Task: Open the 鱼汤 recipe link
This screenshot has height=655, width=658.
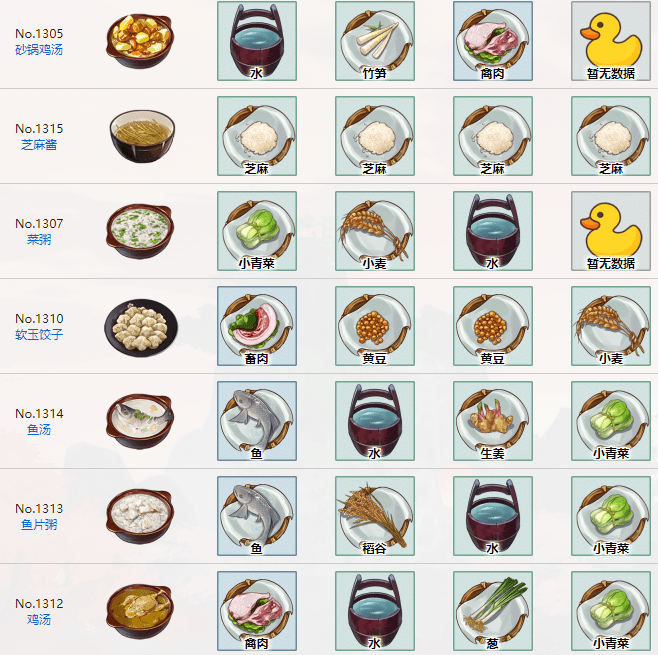Action: click(x=39, y=429)
